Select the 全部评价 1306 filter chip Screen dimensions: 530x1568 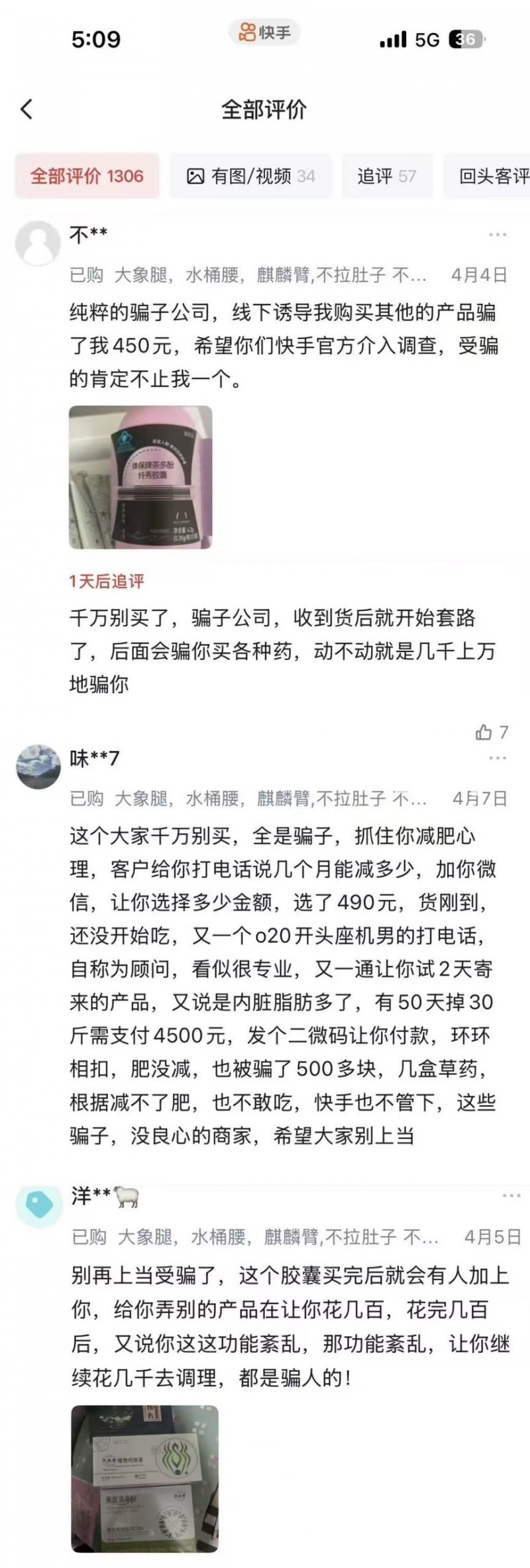(x=87, y=176)
